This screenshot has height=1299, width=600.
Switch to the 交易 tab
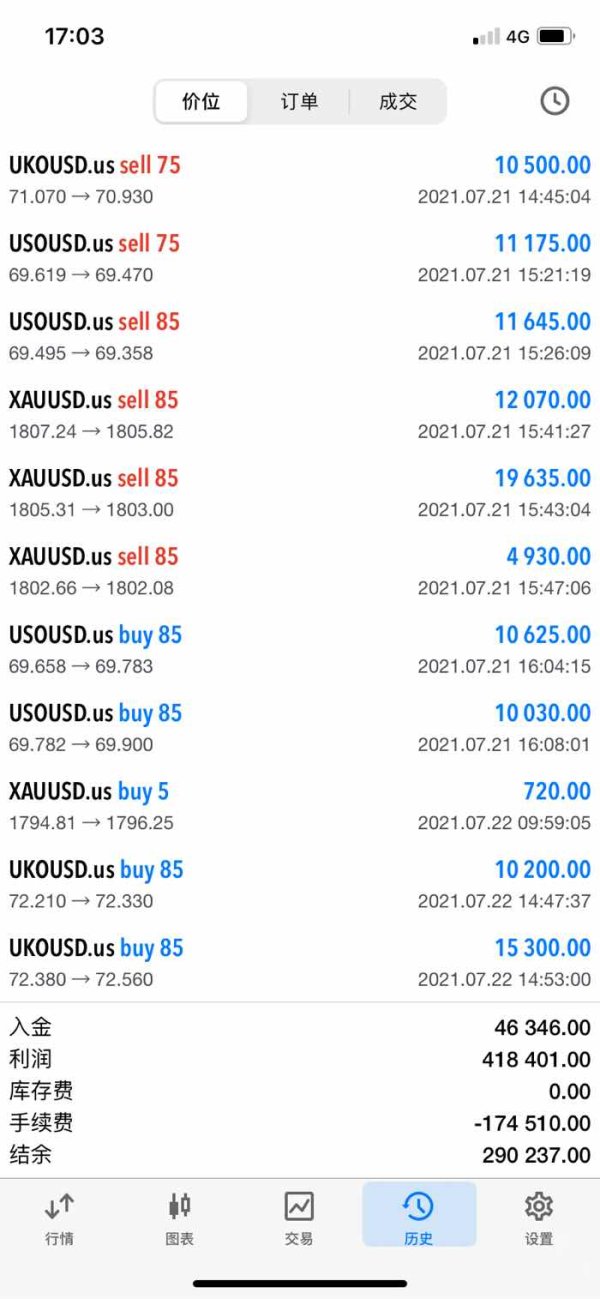[299, 1216]
